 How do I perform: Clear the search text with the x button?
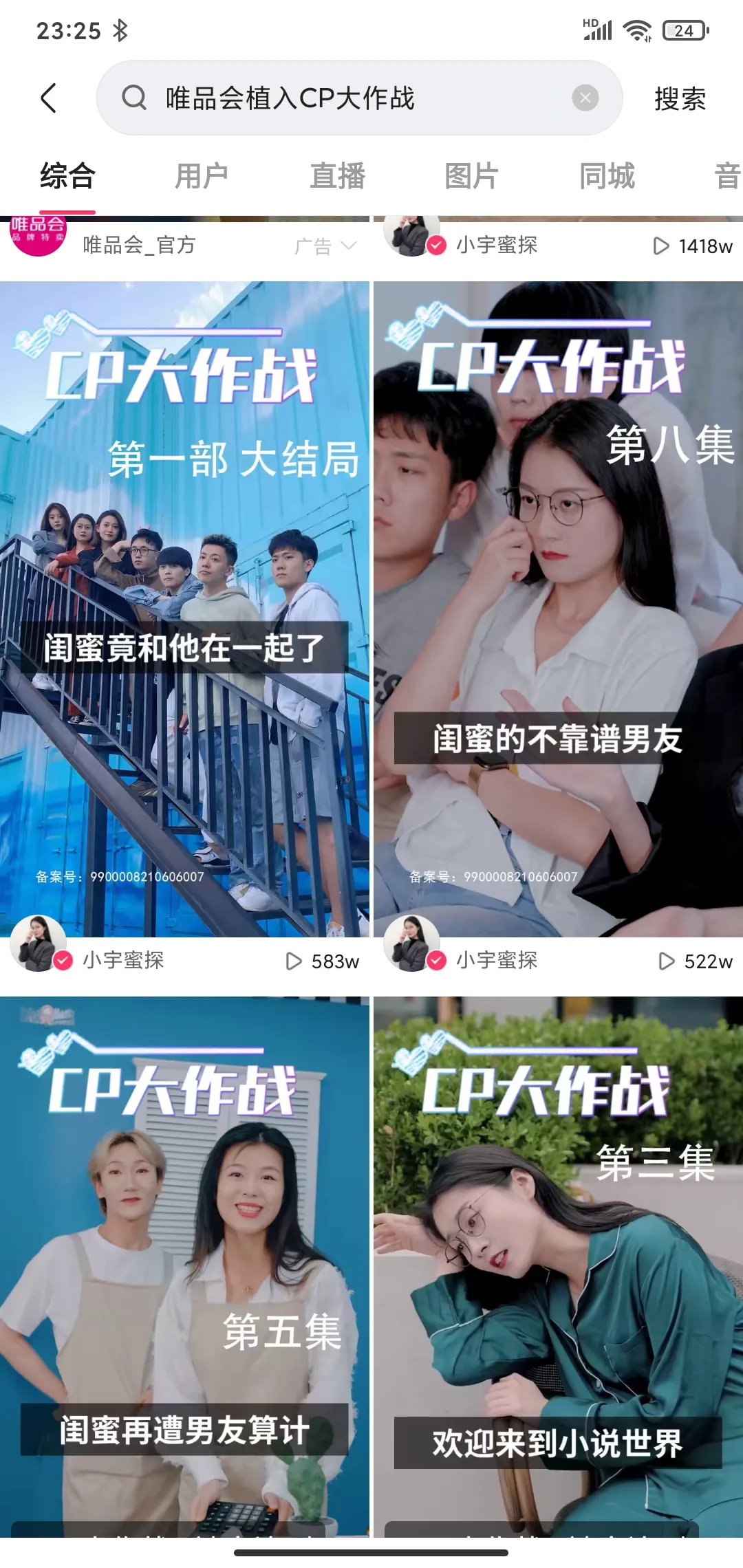[x=585, y=97]
